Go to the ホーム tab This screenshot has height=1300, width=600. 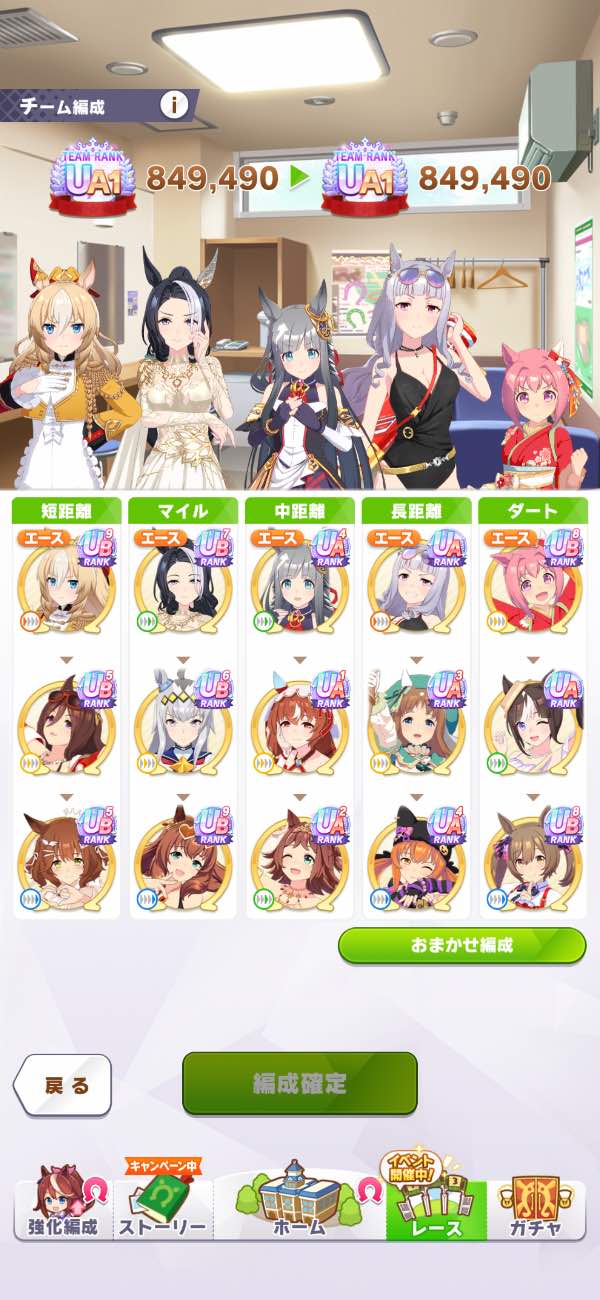coord(299,1200)
